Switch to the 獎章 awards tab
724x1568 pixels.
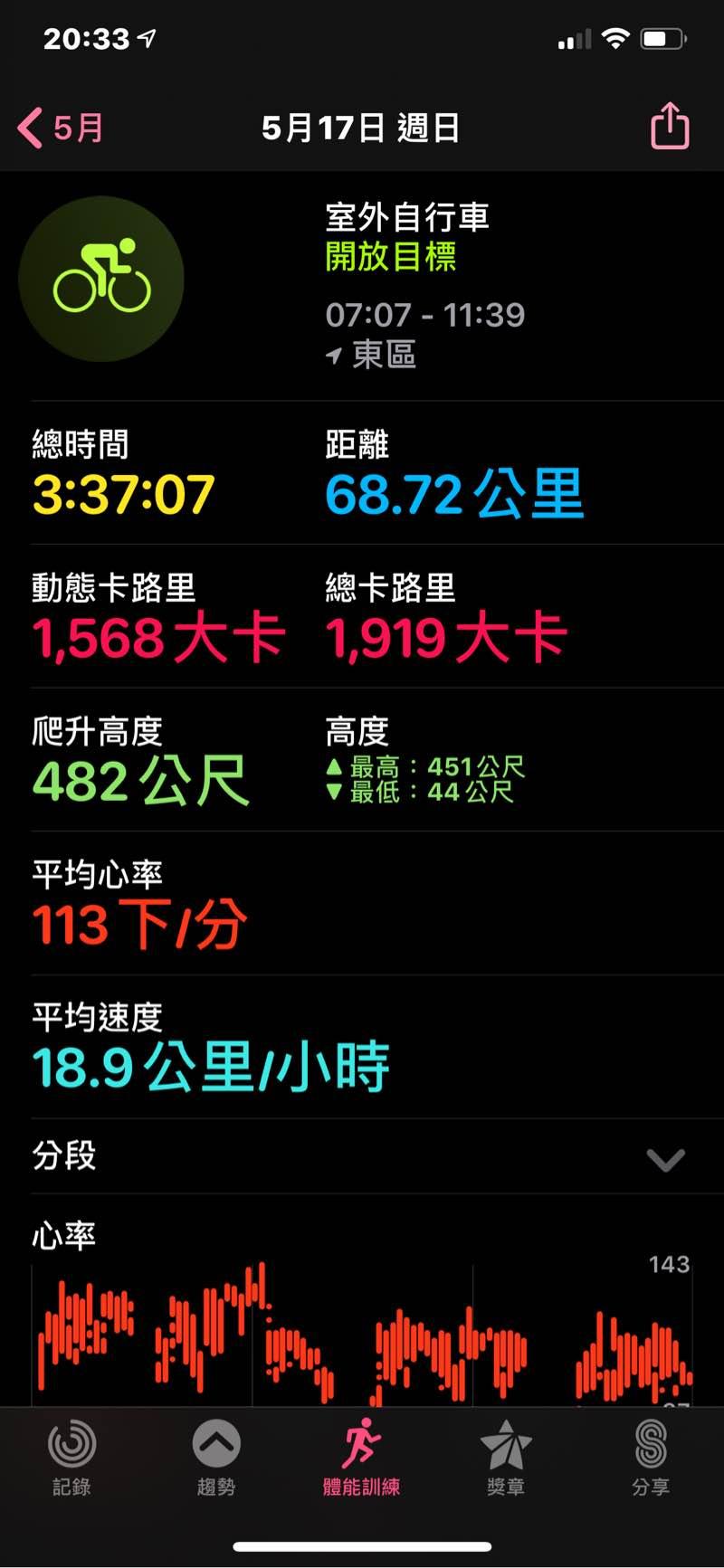click(x=506, y=1456)
